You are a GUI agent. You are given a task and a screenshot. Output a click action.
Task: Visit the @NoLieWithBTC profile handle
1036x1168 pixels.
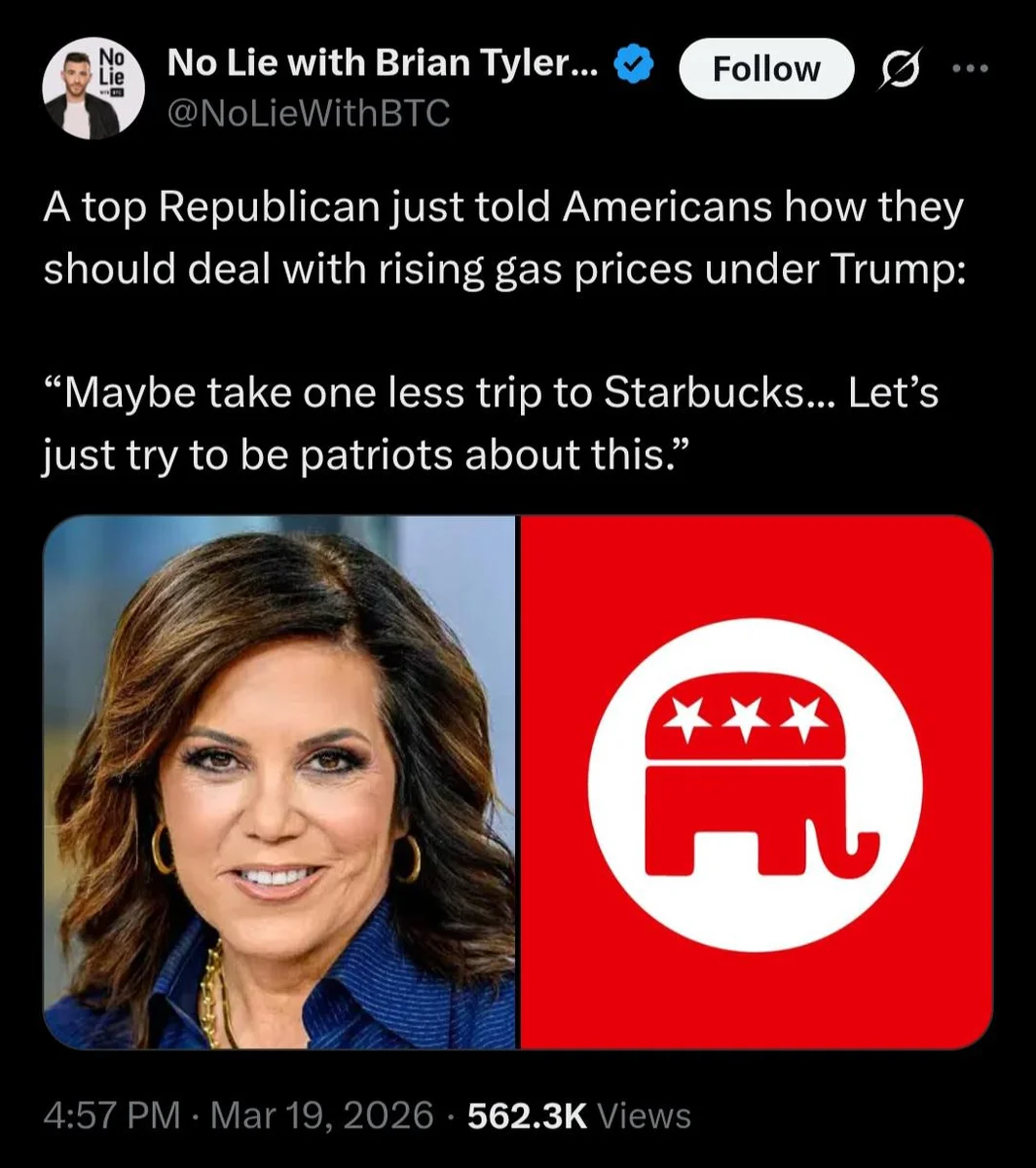point(310,114)
